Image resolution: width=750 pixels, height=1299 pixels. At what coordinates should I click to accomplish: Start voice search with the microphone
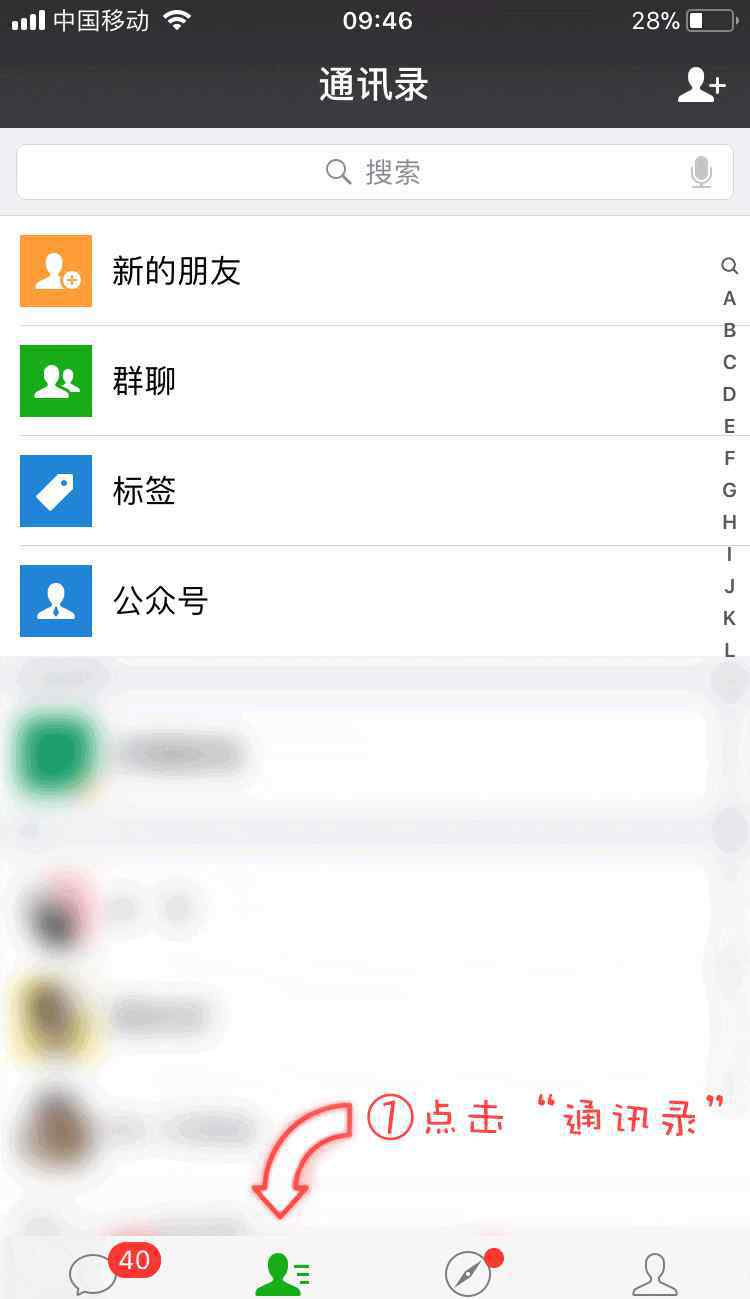pos(701,173)
